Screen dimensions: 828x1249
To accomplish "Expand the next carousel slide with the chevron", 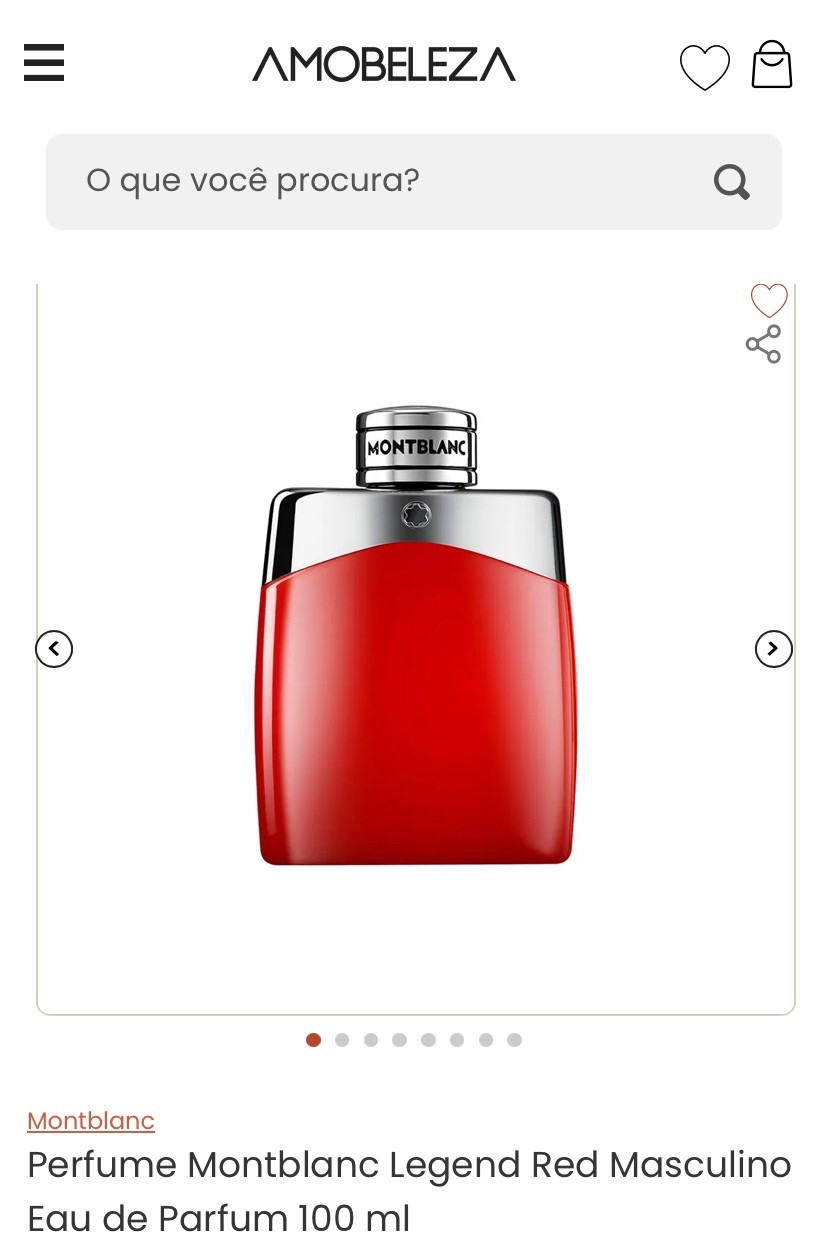I will 773,648.
